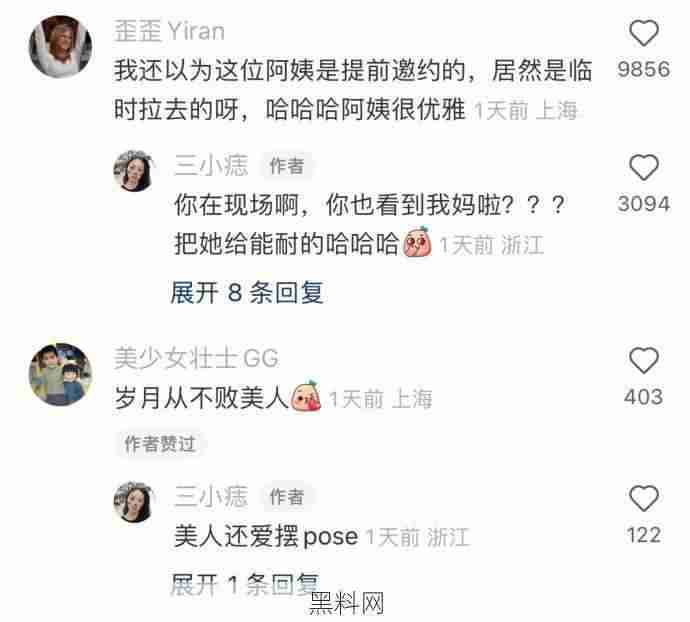Open 美少女壮士GG's profile avatar

pos(60,375)
